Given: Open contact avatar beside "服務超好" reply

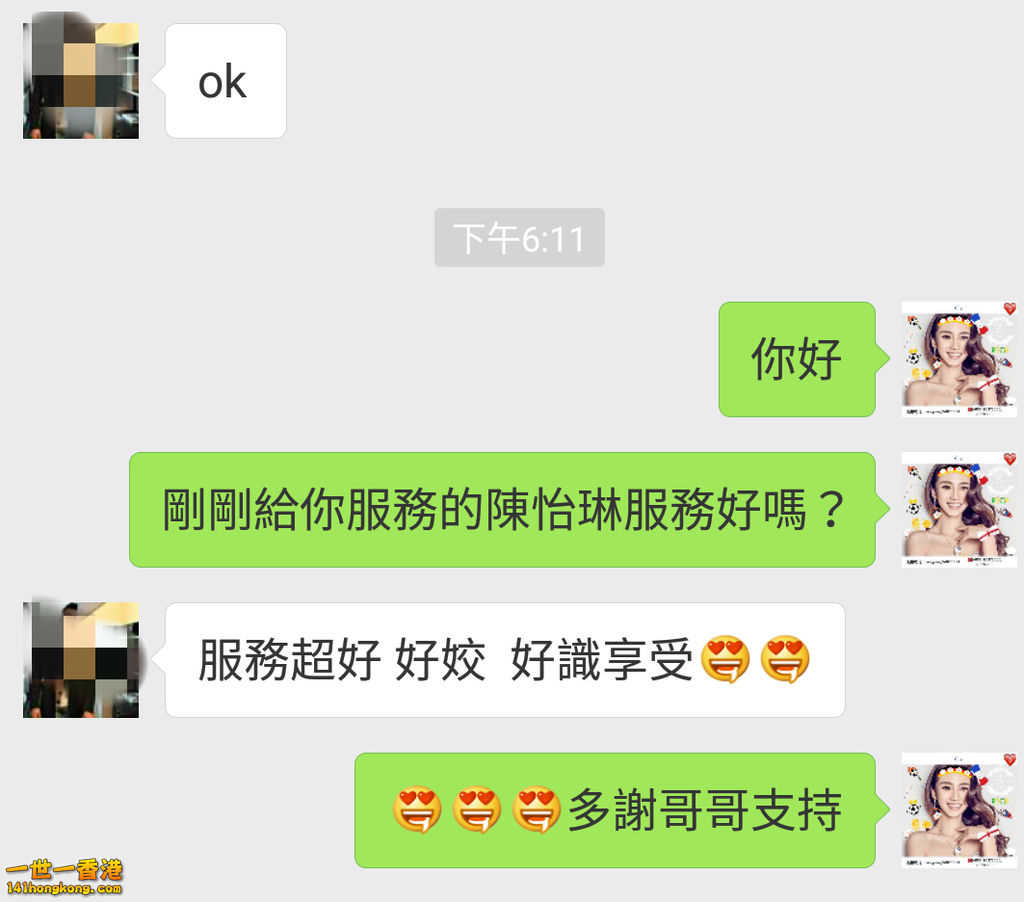Looking at the screenshot, I should click(81, 660).
